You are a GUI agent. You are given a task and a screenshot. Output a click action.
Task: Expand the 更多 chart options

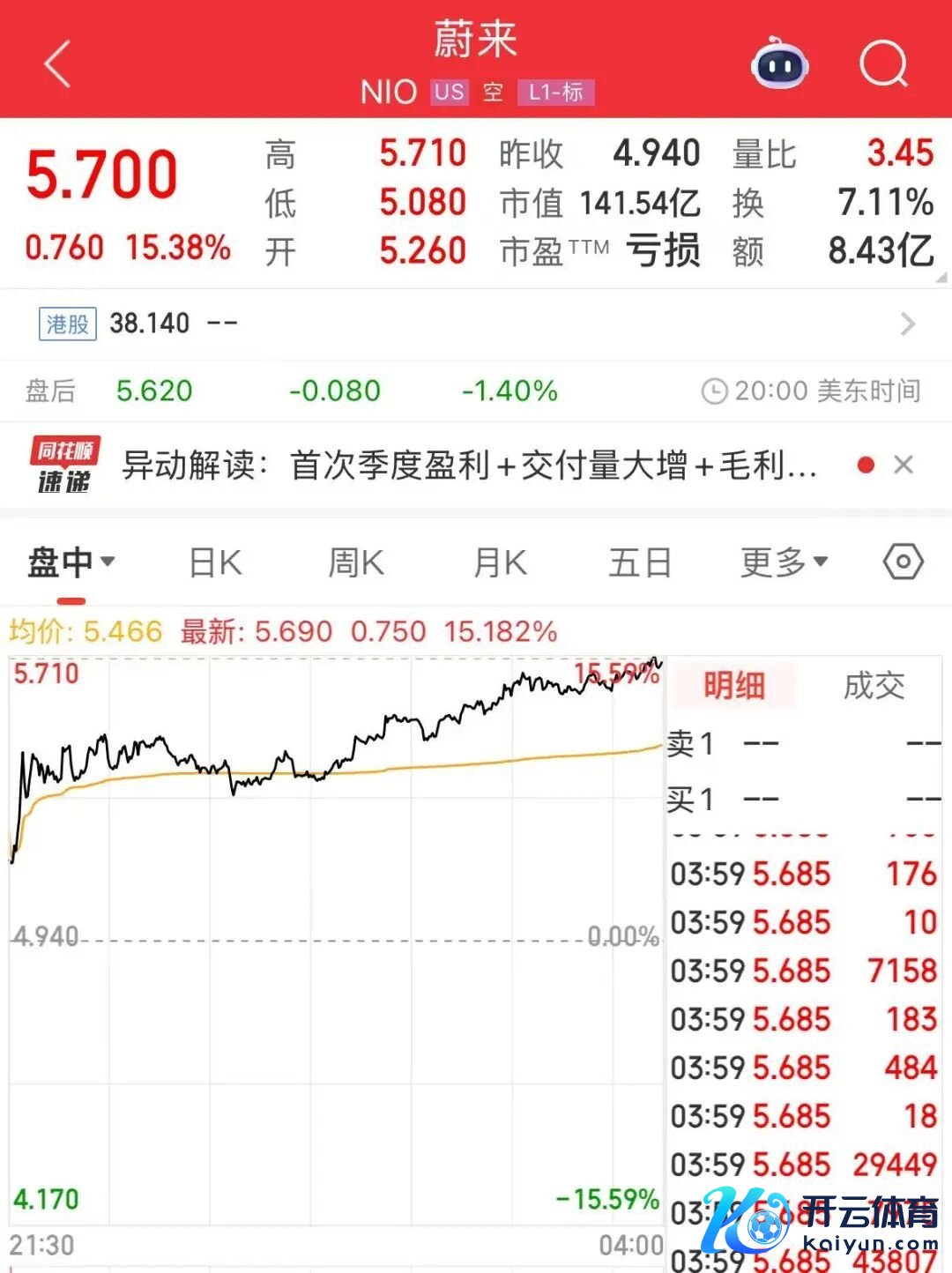click(784, 562)
